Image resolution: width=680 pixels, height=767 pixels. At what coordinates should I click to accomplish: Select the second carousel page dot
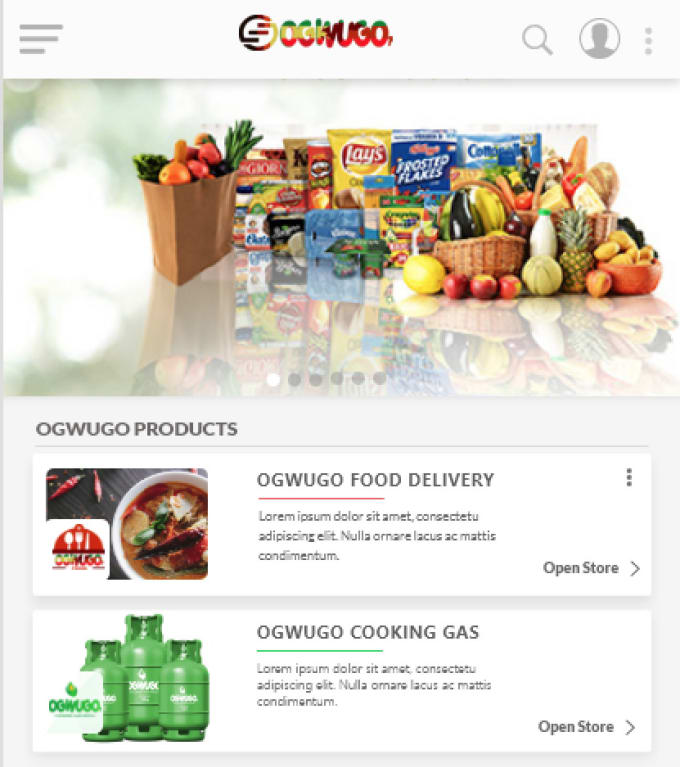pyautogui.click(x=295, y=379)
